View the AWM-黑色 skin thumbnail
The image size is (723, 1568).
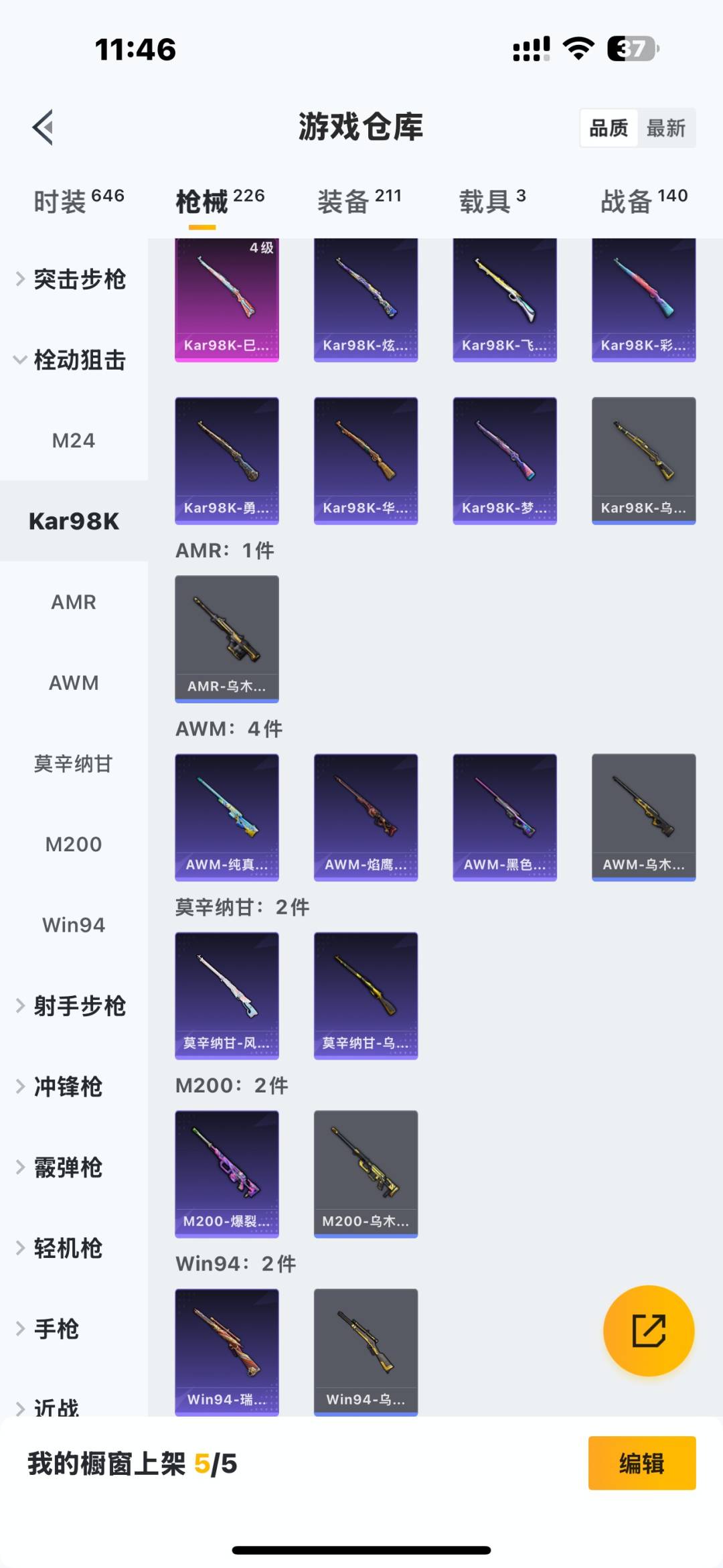click(504, 816)
